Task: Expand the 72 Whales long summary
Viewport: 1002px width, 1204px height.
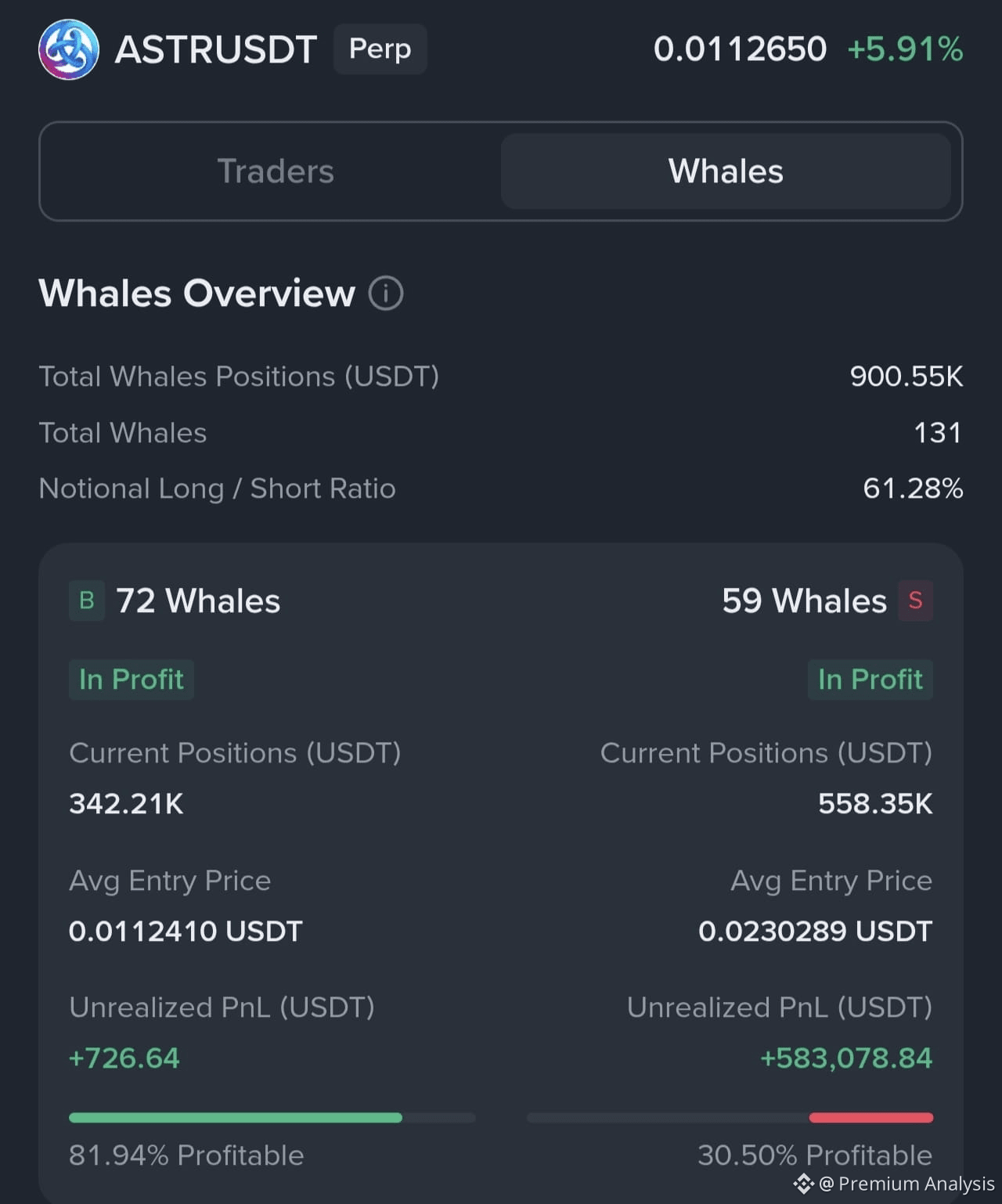Action: click(x=198, y=600)
